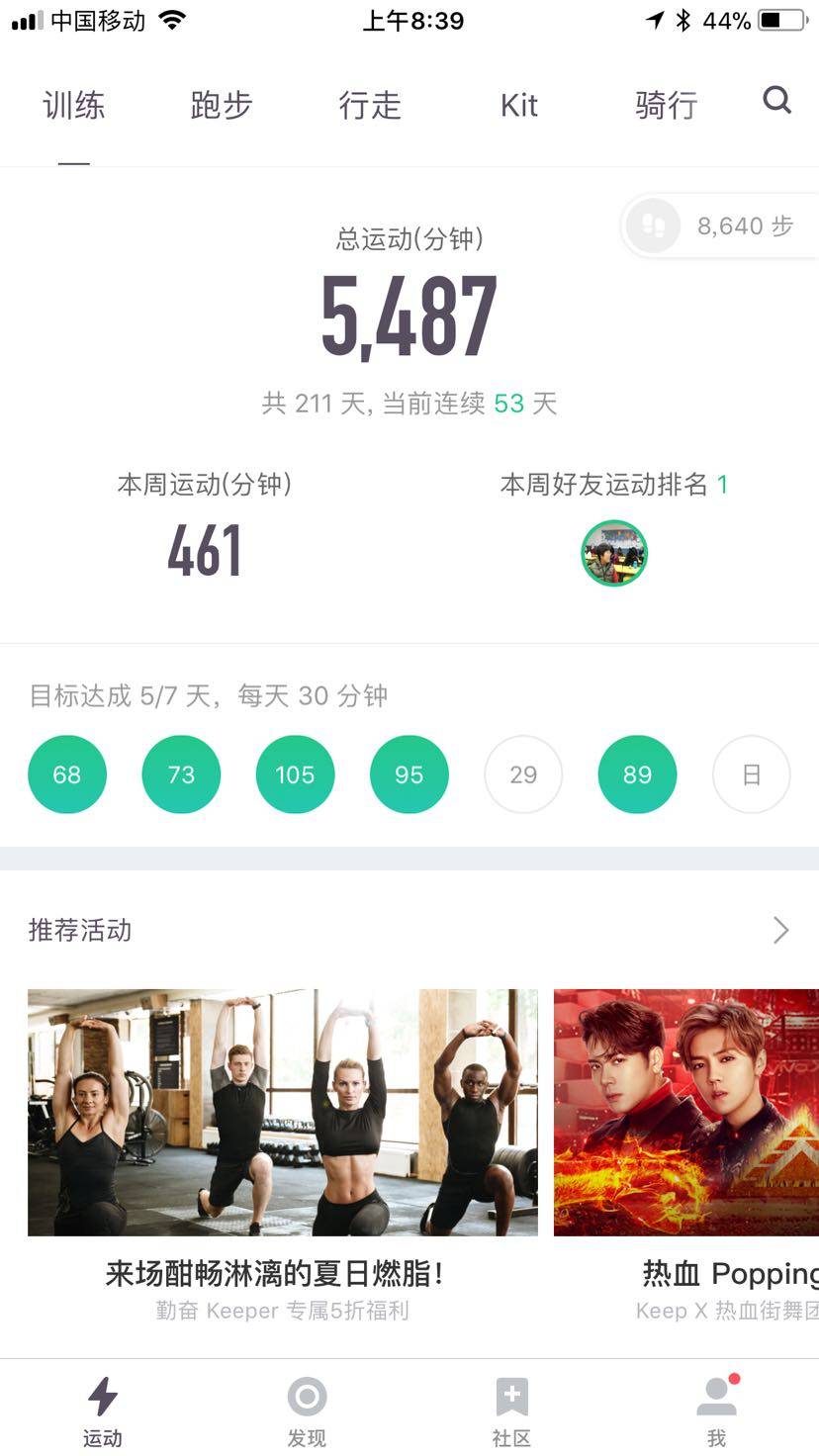Switch to the 跑步 tab
Viewport: 819px width, 1456px height.
point(222,105)
